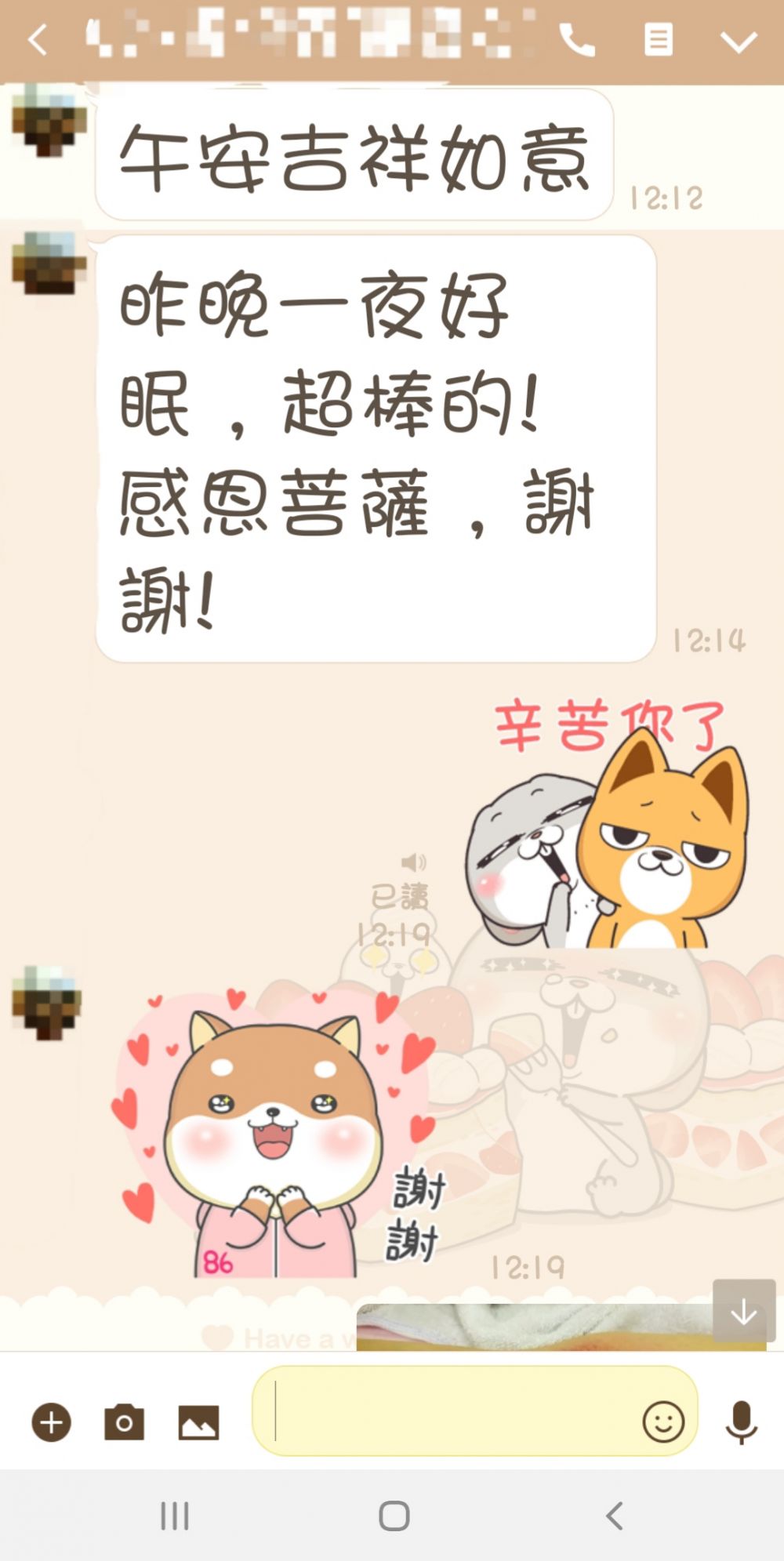This screenshot has height=1561, width=784.
Task: View the sender's avatar beside 午安吉祥如意
Action: click(49, 120)
